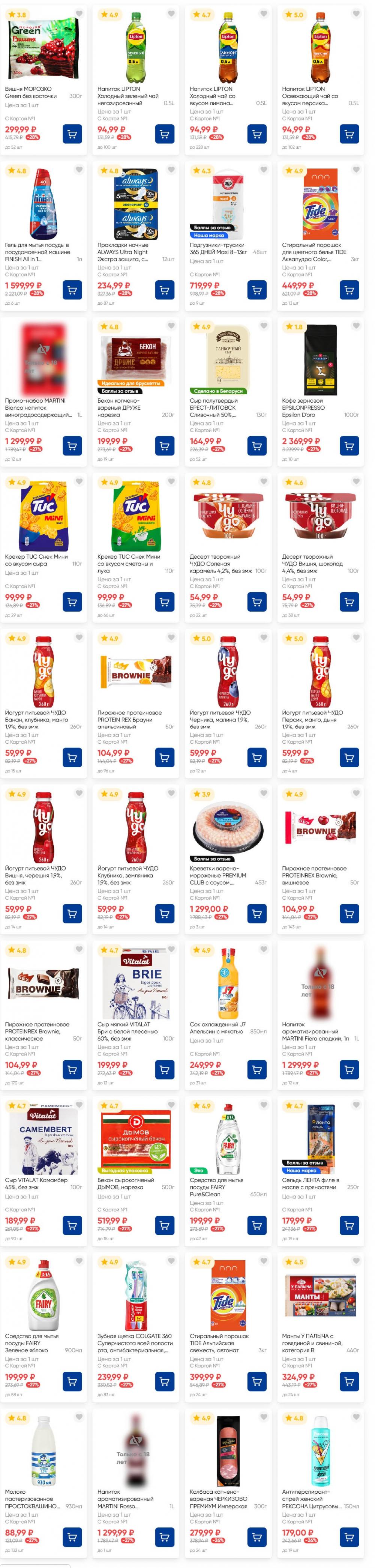Favorite PROTEIN REX Брауни апельсиновый
The width and height of the screenshot is (375, 1568).
[x=171, y=637]
